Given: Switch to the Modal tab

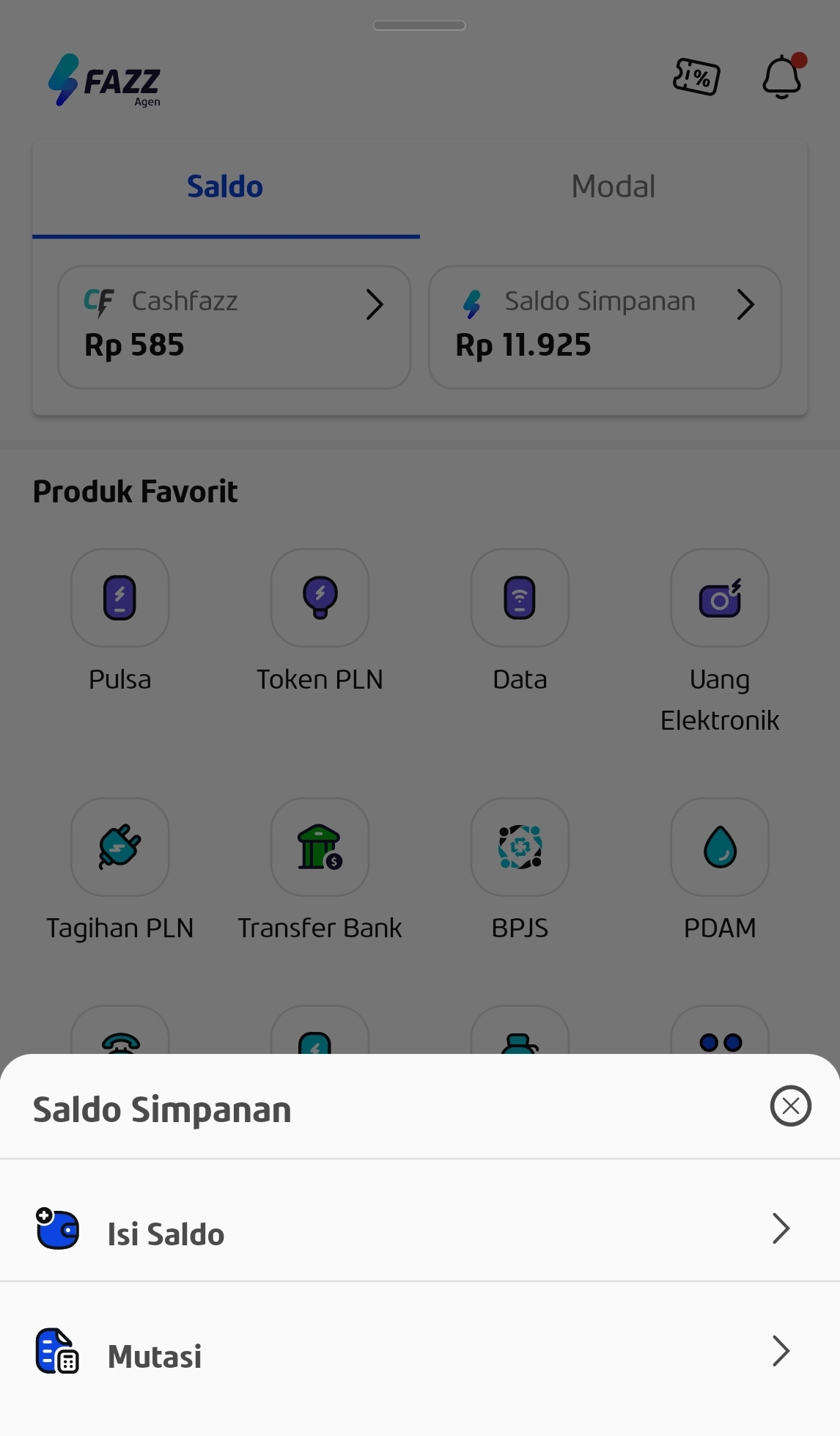Looking at the screenshot, I should (613, 186).
